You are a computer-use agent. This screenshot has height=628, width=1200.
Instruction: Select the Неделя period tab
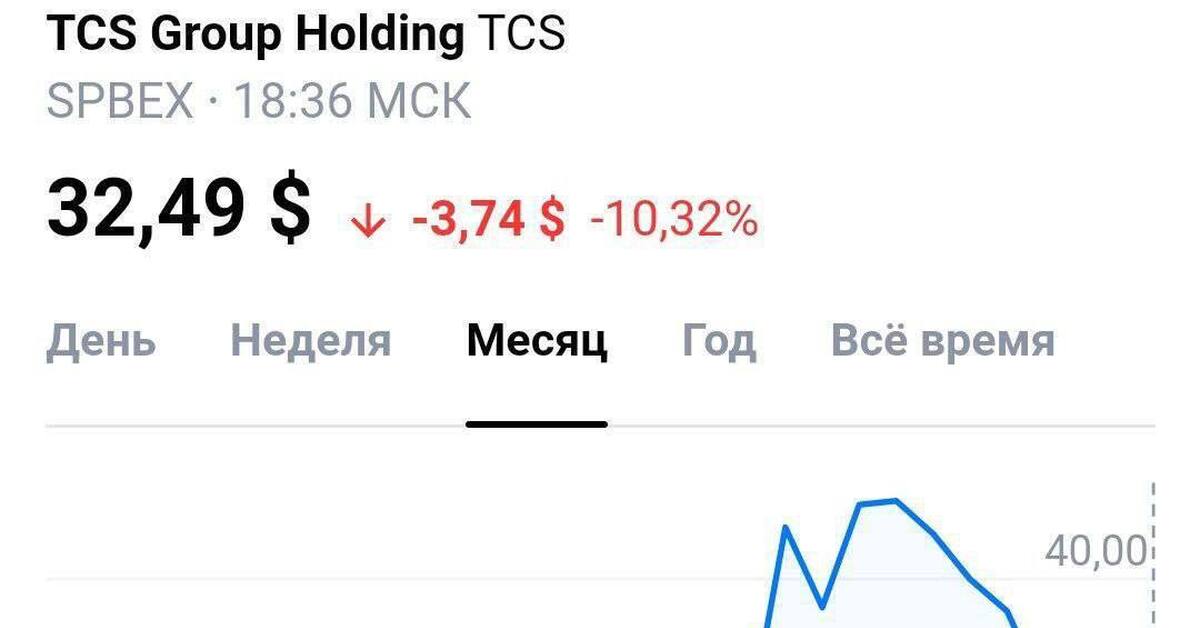pos(310,342)
